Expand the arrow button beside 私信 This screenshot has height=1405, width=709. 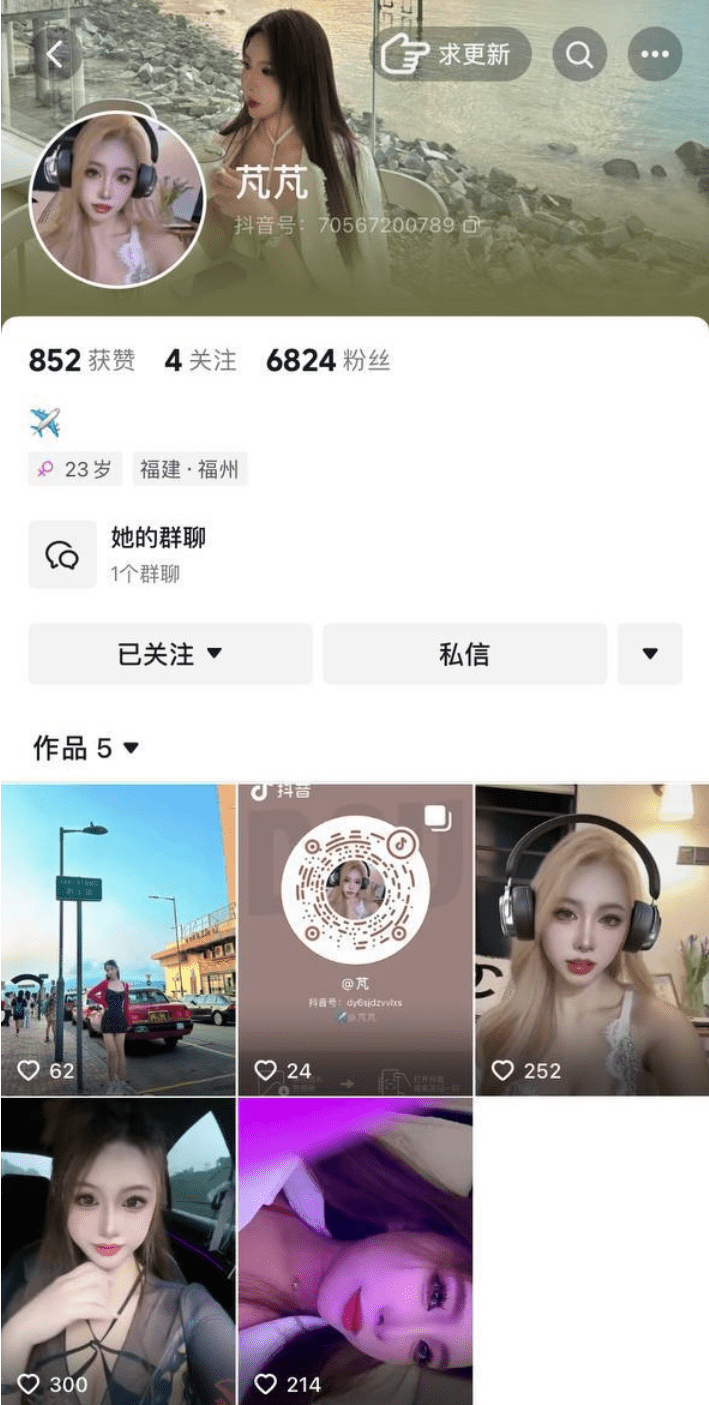tap(650, 654)
